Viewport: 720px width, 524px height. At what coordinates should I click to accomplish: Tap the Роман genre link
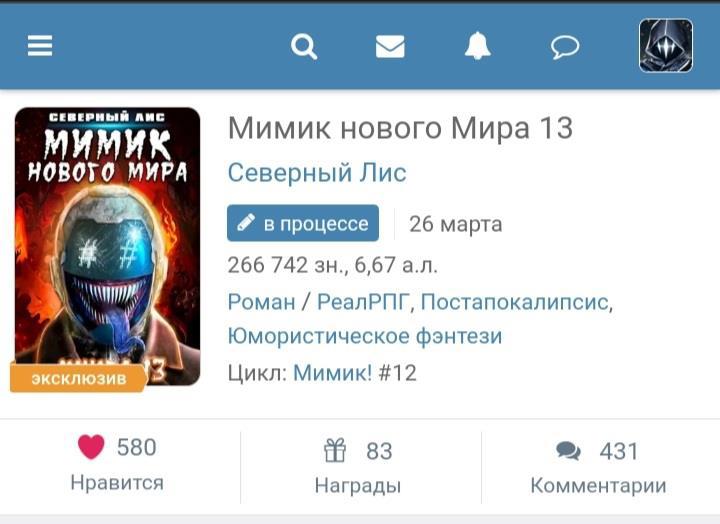click(x=261, y=301)
